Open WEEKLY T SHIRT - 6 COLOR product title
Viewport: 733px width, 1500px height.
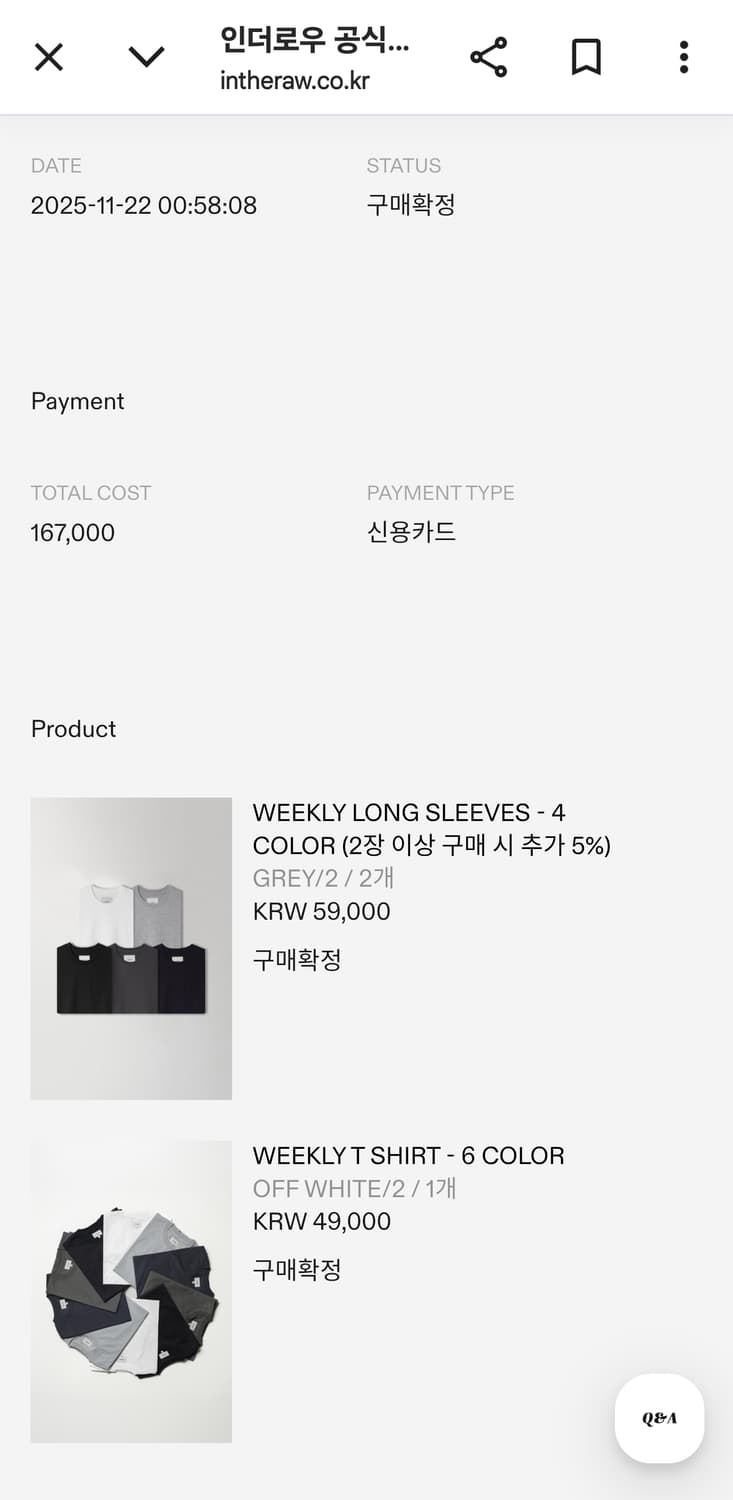(408, 1155)
